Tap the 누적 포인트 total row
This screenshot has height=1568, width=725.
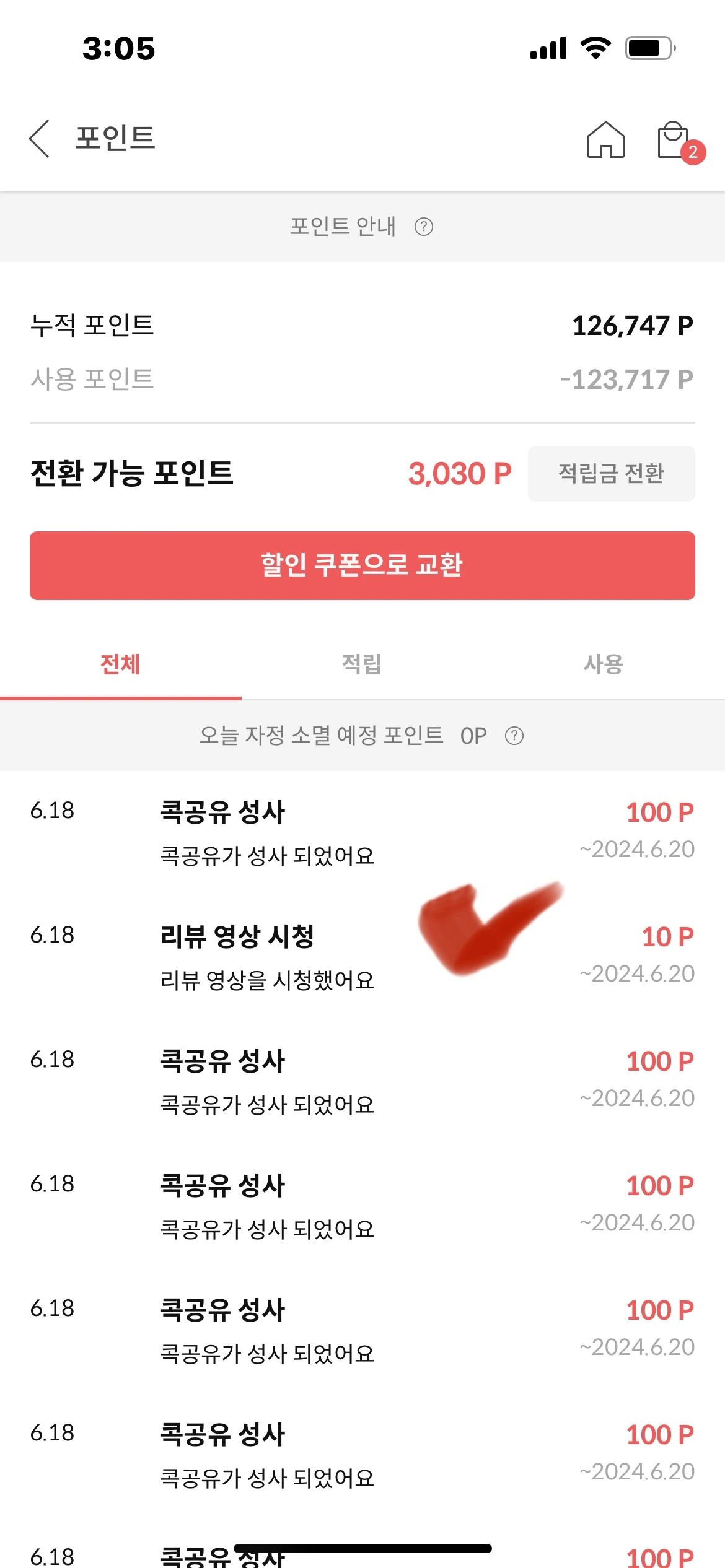362,326
